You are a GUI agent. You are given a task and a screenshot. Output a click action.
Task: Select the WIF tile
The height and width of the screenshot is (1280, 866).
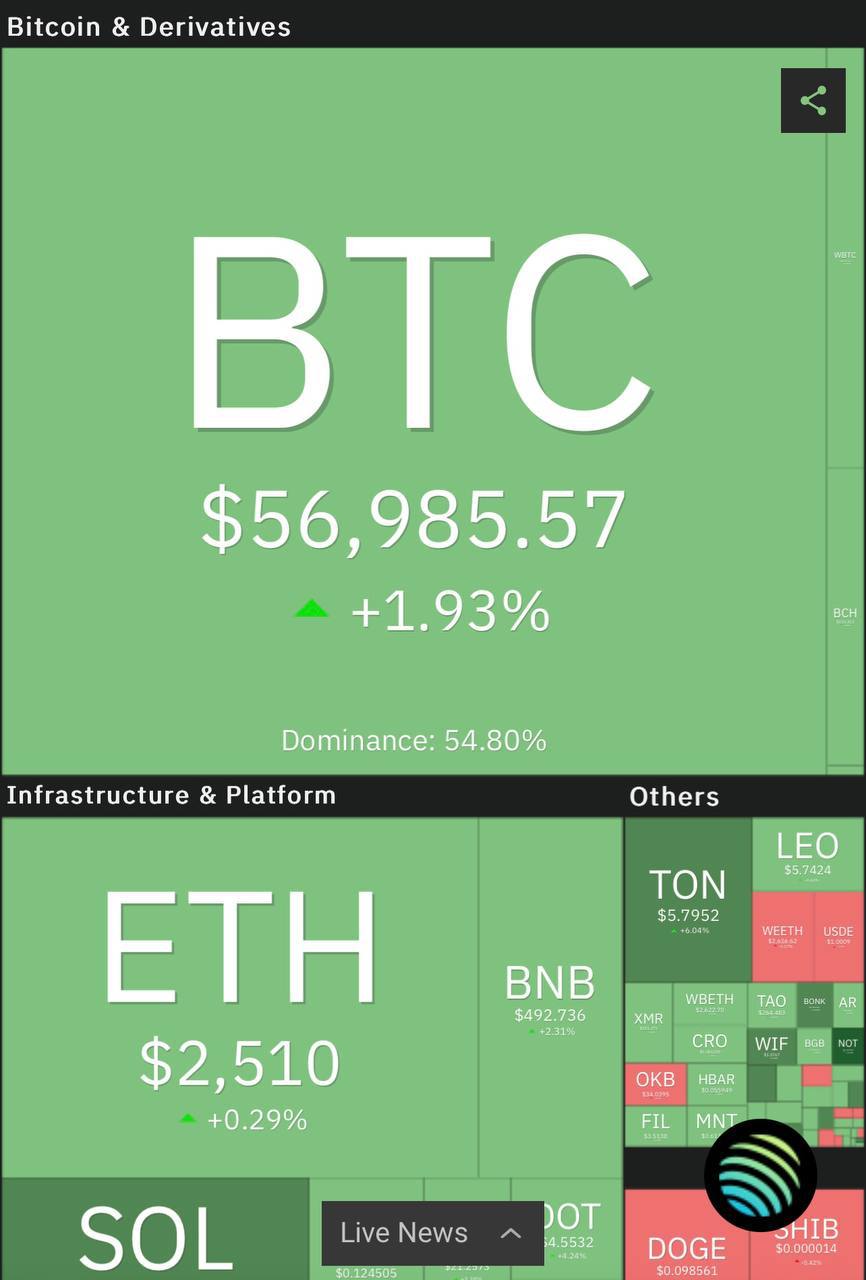tap(771, 1046)
